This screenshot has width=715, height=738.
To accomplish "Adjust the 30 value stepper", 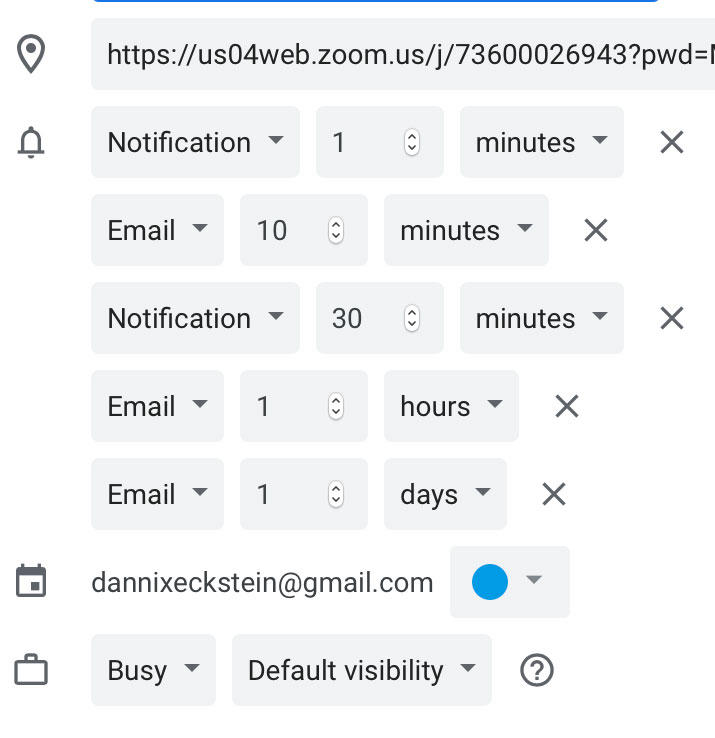I will pyautogui.click(x=411, y=318).
